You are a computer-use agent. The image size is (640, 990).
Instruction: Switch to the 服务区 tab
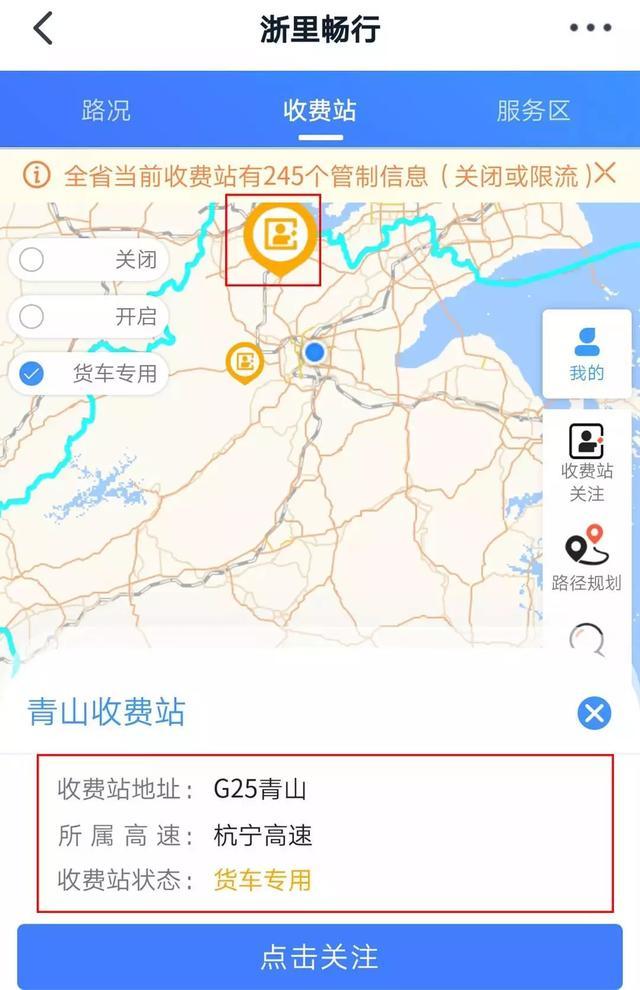533,110
